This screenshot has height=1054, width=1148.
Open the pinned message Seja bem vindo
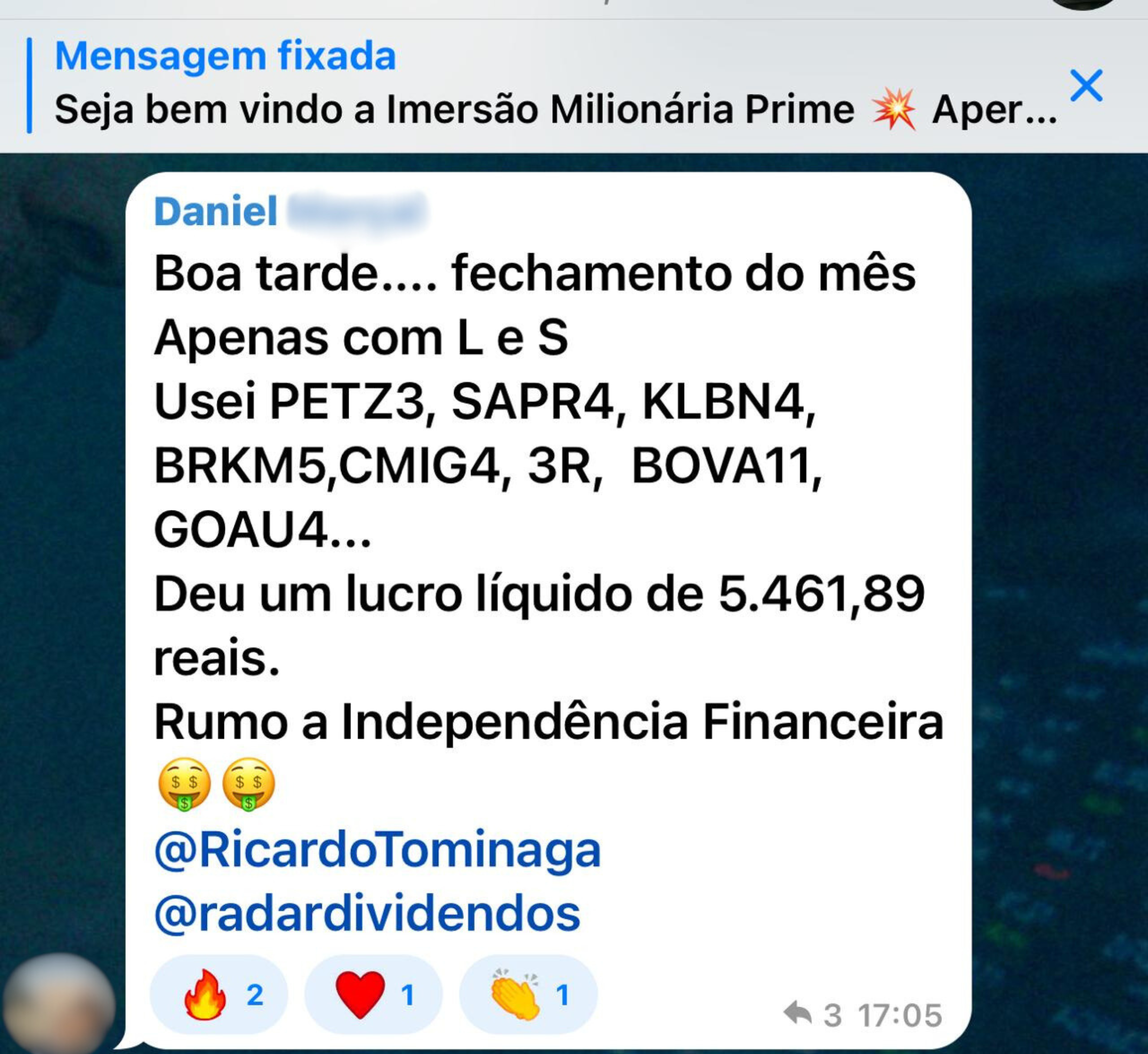[514, 85]
